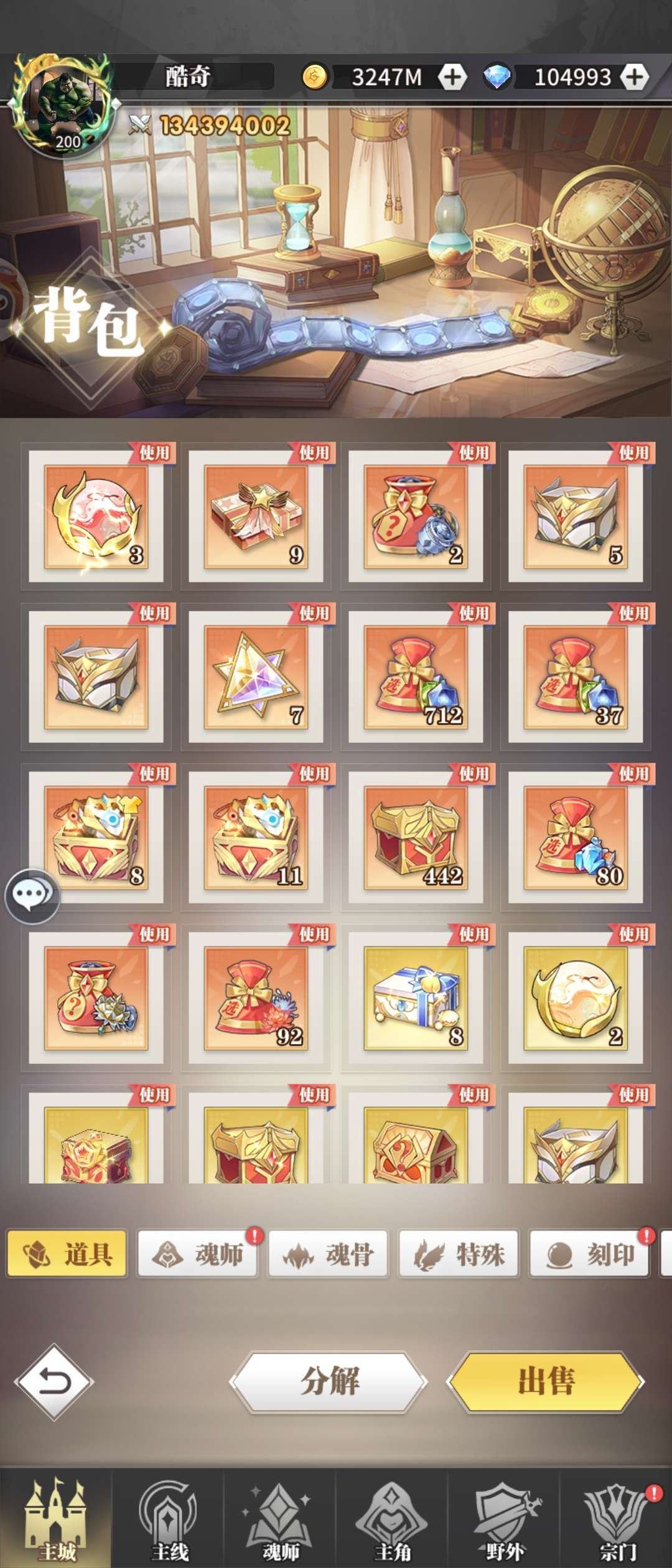672x1568 pixels.
Task: Select the gem bag item with quantity 712
Action: [416, 677]
